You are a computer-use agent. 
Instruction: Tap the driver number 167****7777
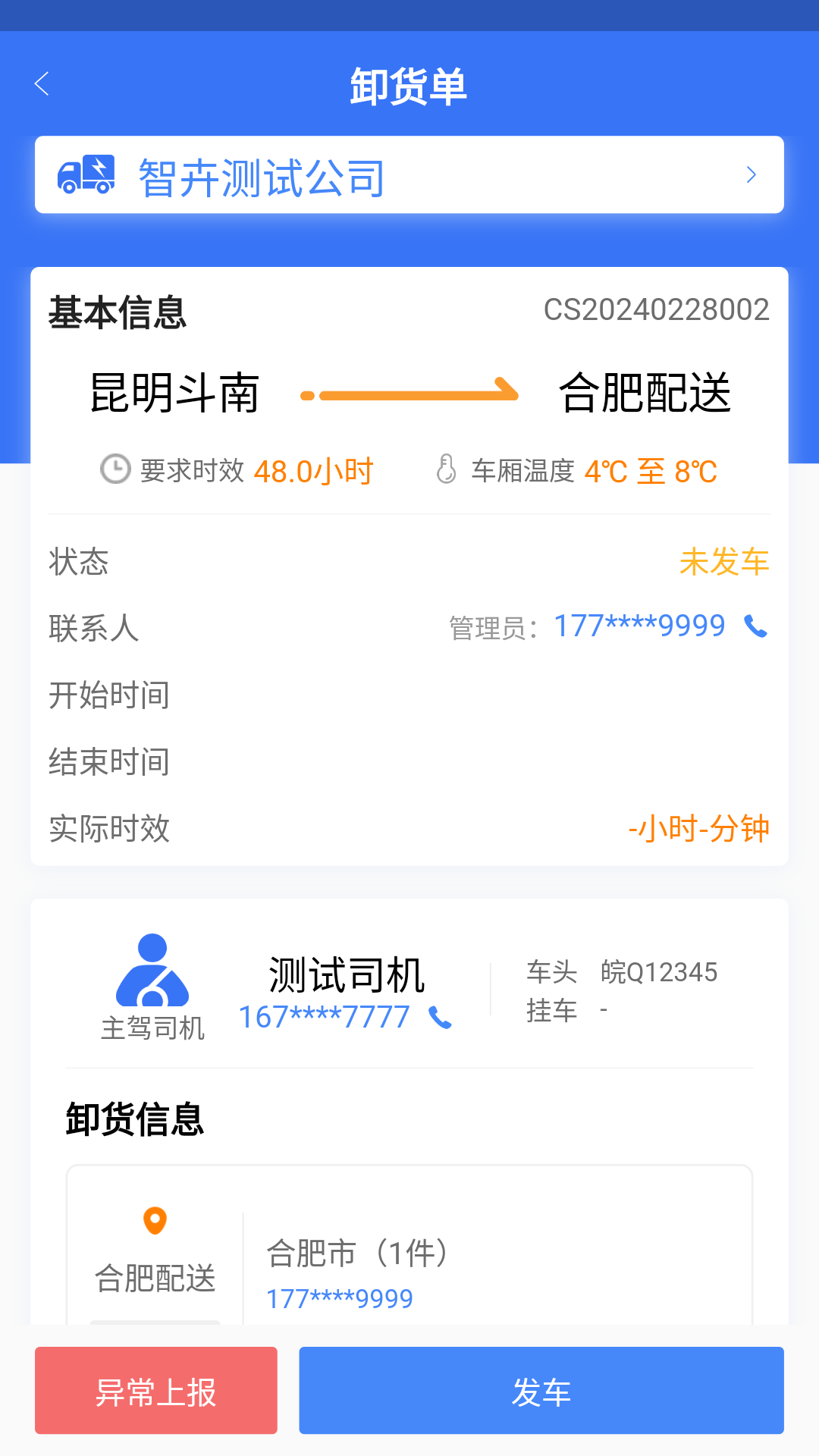(324, 1016)
